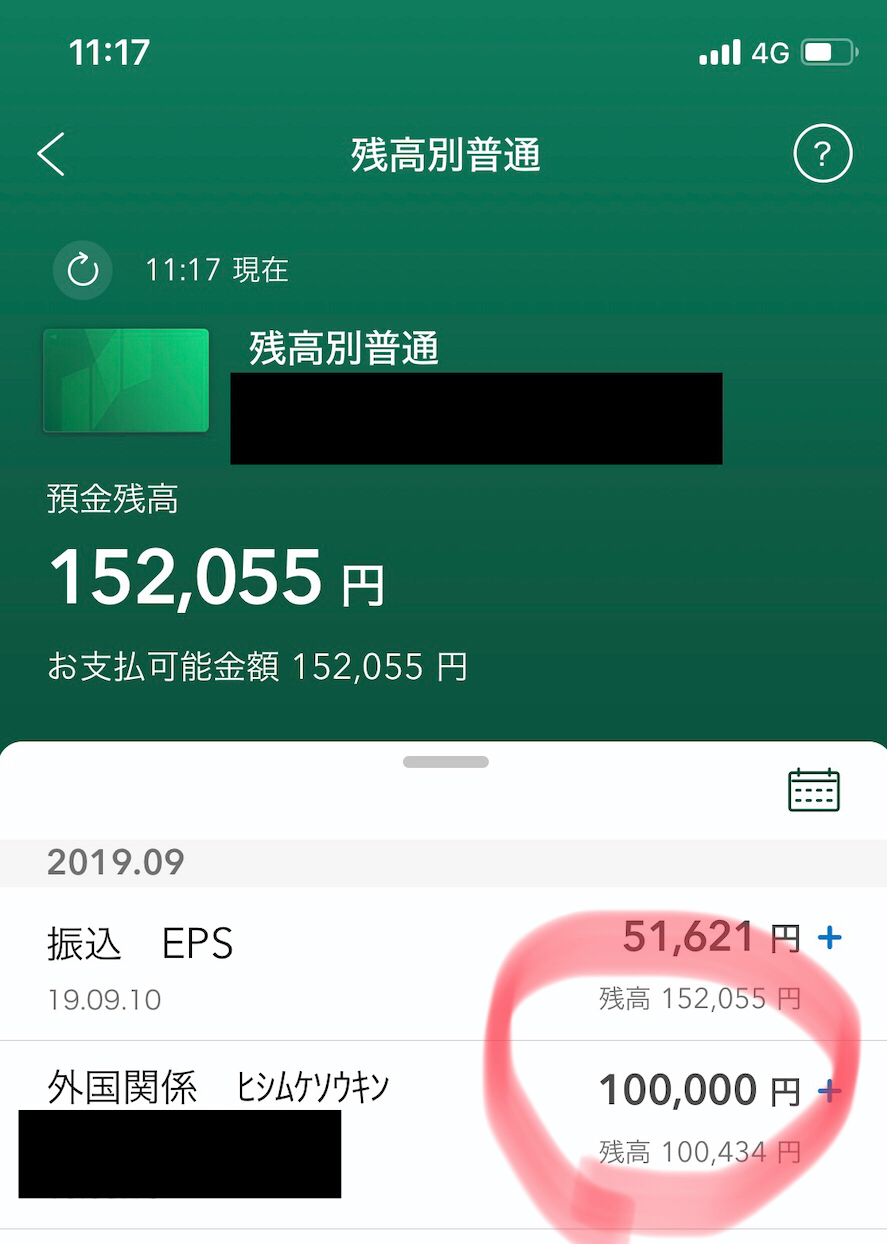The height and width of the screenshot is (1244, 887).
Task: Go back using the arrow
Action: [x=51, y=155]
